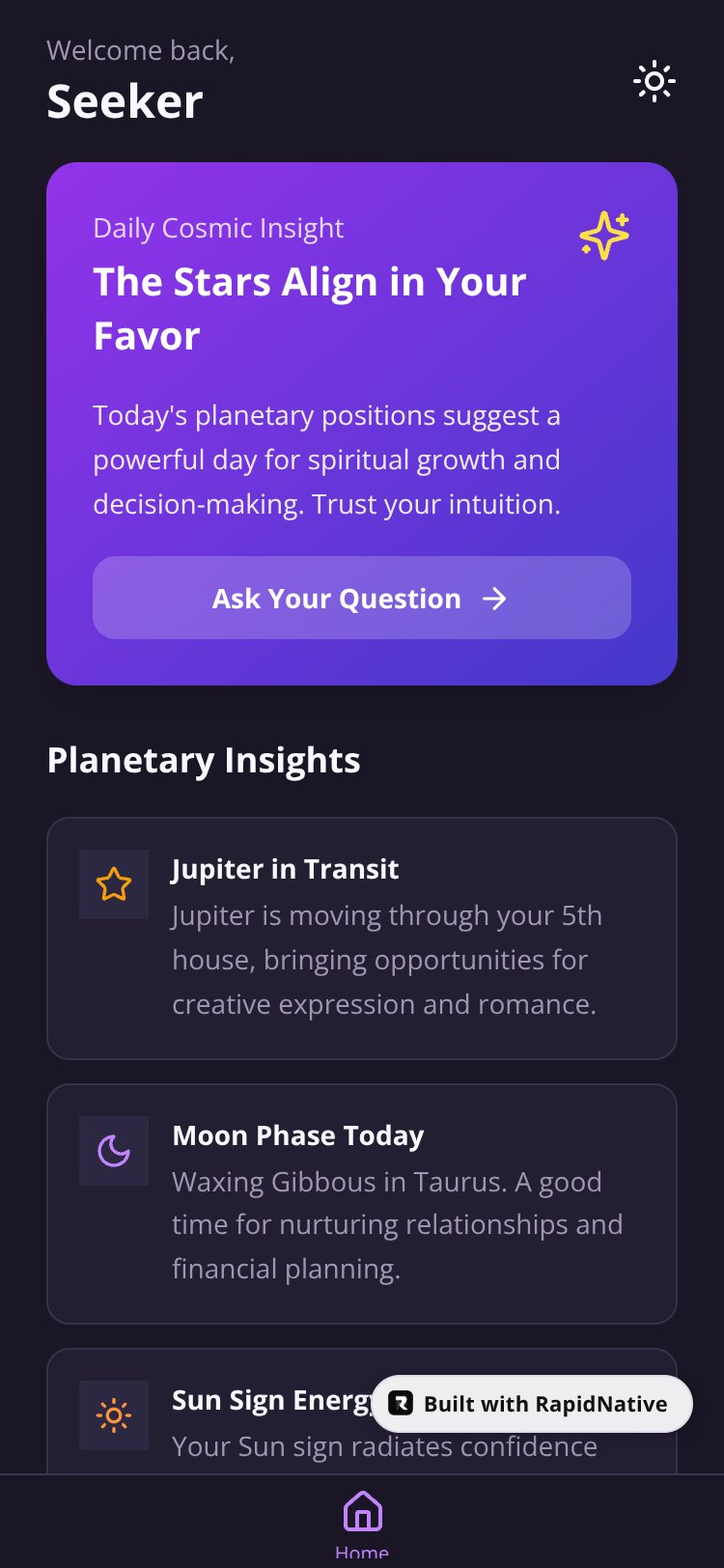Switch to the Home tab
Viewport: 724px width, 1568px height.
tap(362, 1524)
